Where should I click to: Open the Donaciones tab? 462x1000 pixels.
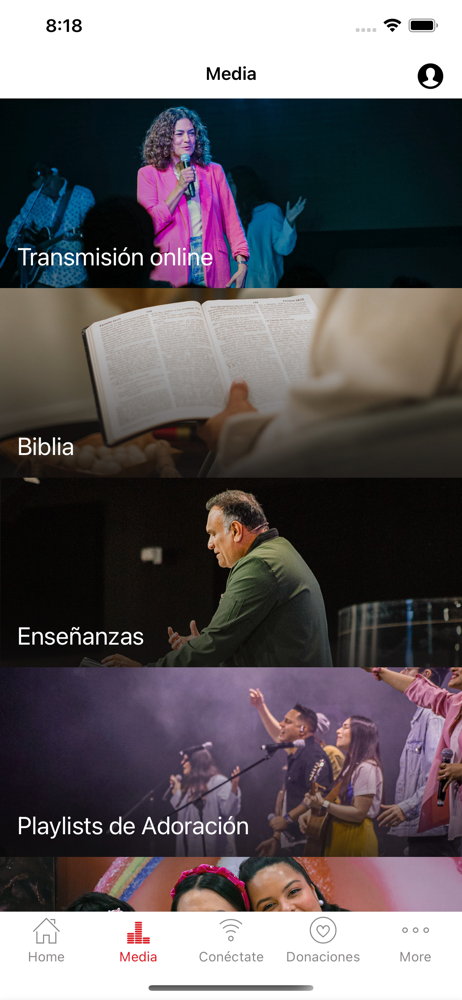point(323,940)
